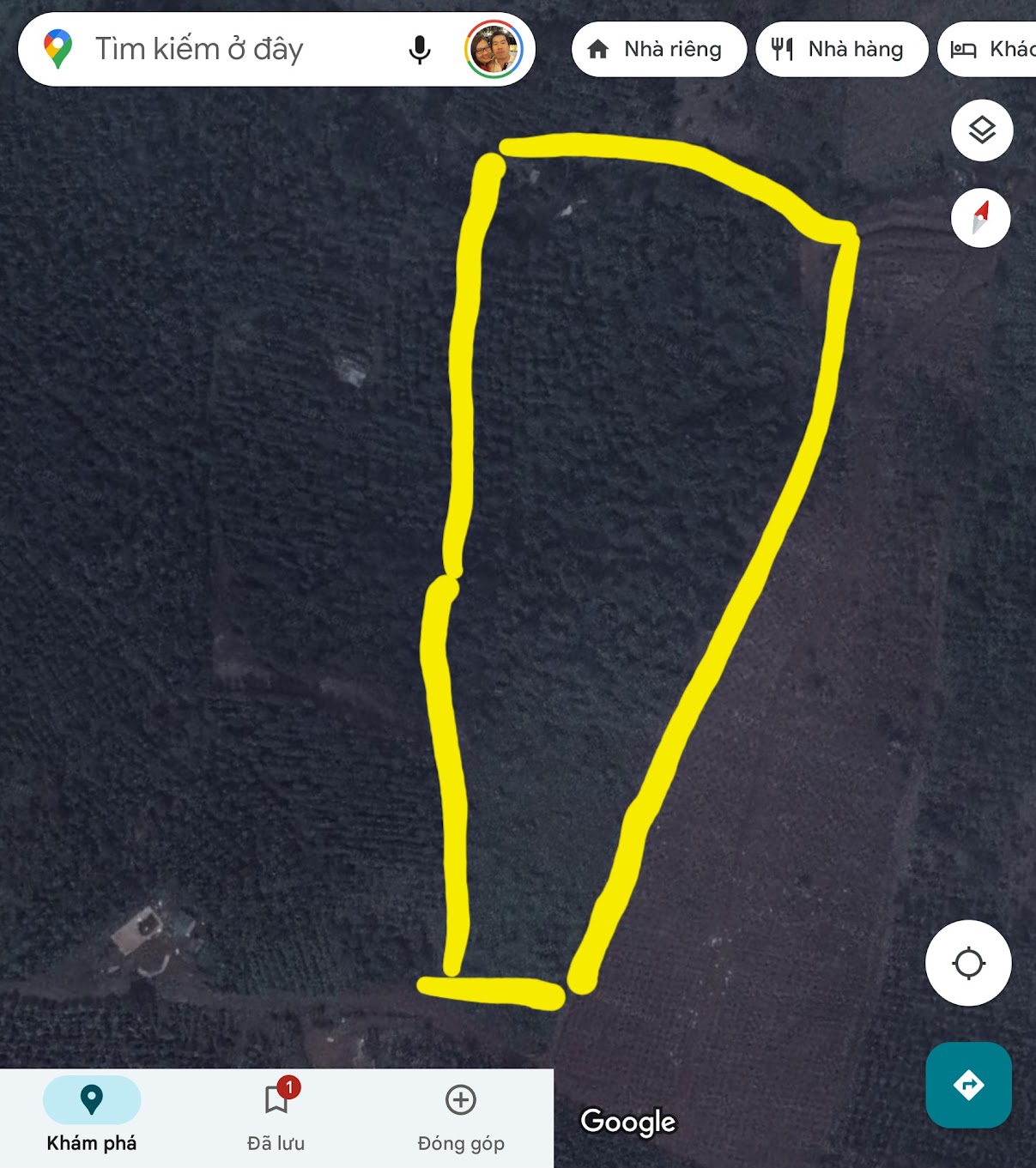Viewport: 1036px width, 1168px height.
Task: Open directions with the teal arrow button
Action: (968, 1085)
